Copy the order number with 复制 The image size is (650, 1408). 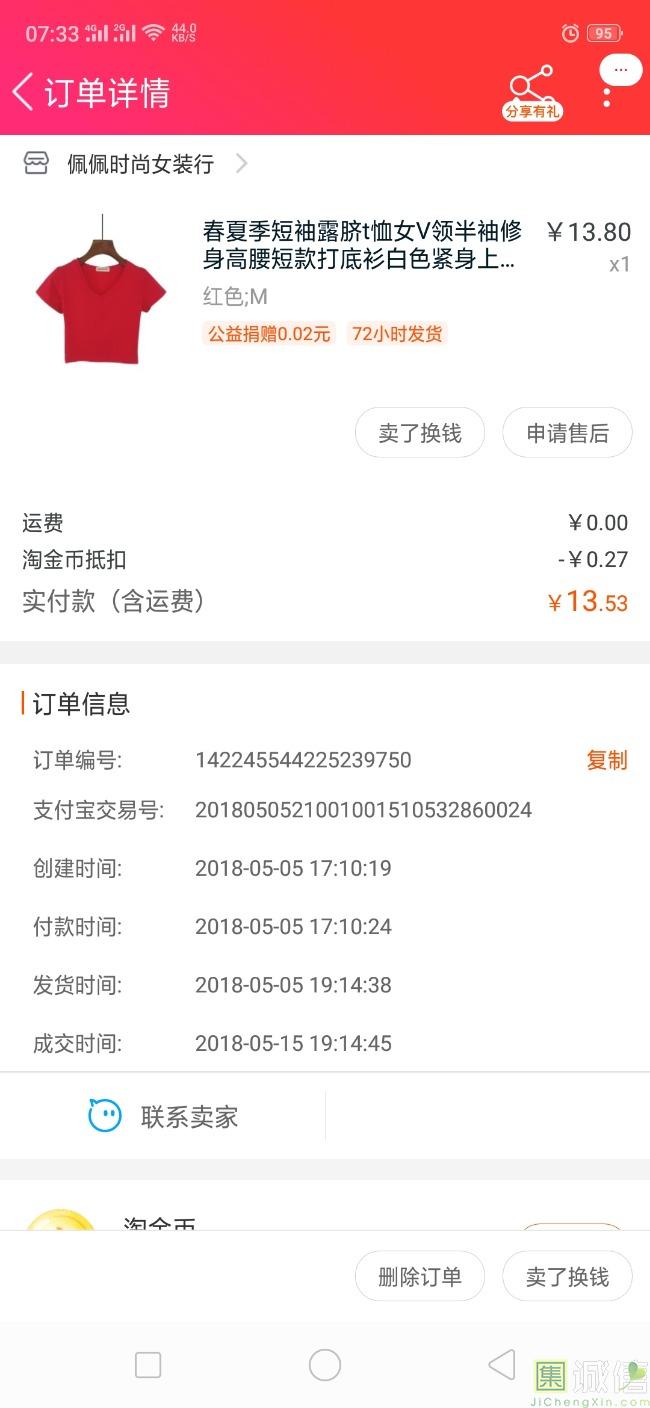pyautogui.click(x=606, y=760)
